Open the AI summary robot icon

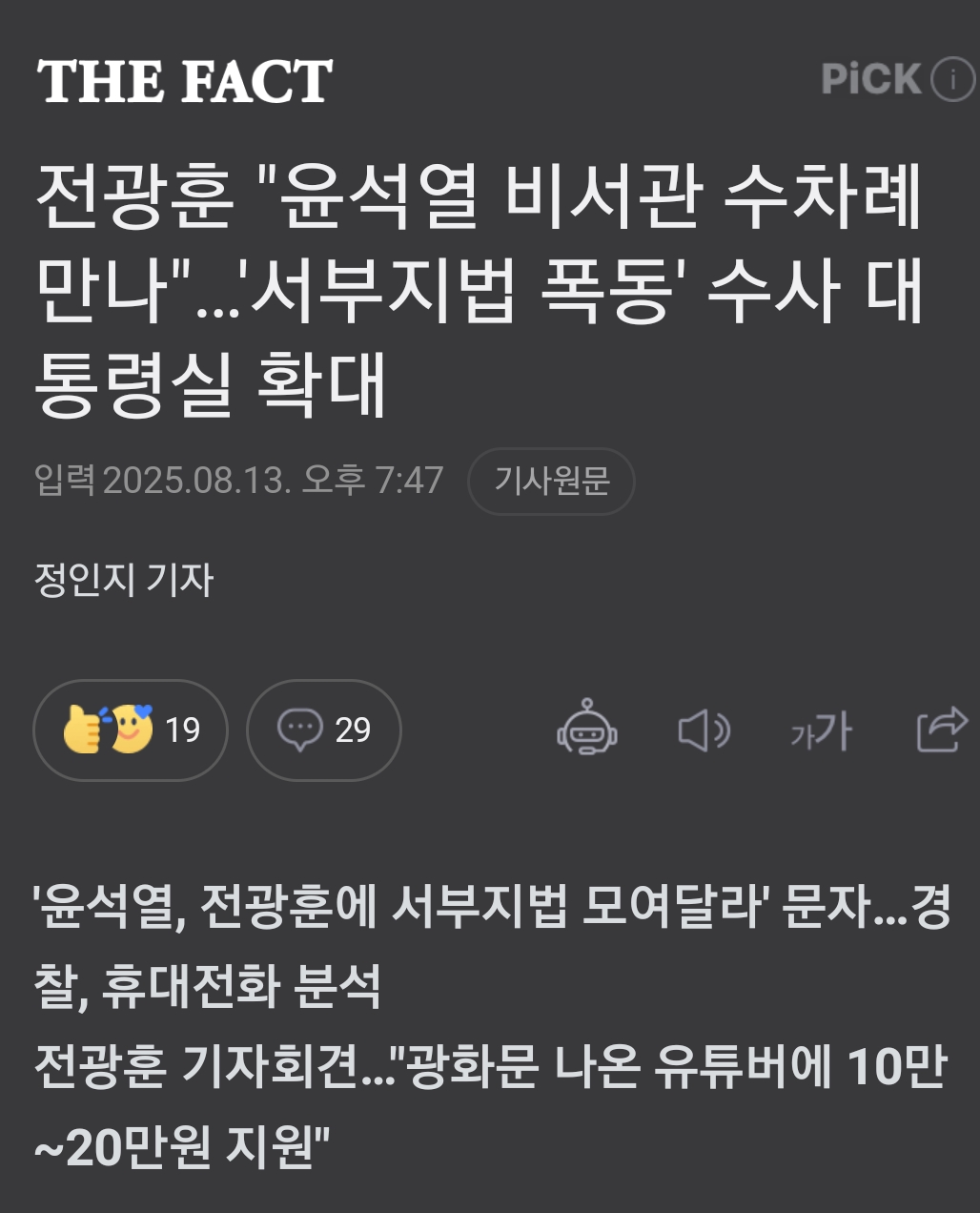(x=587, y=730)
